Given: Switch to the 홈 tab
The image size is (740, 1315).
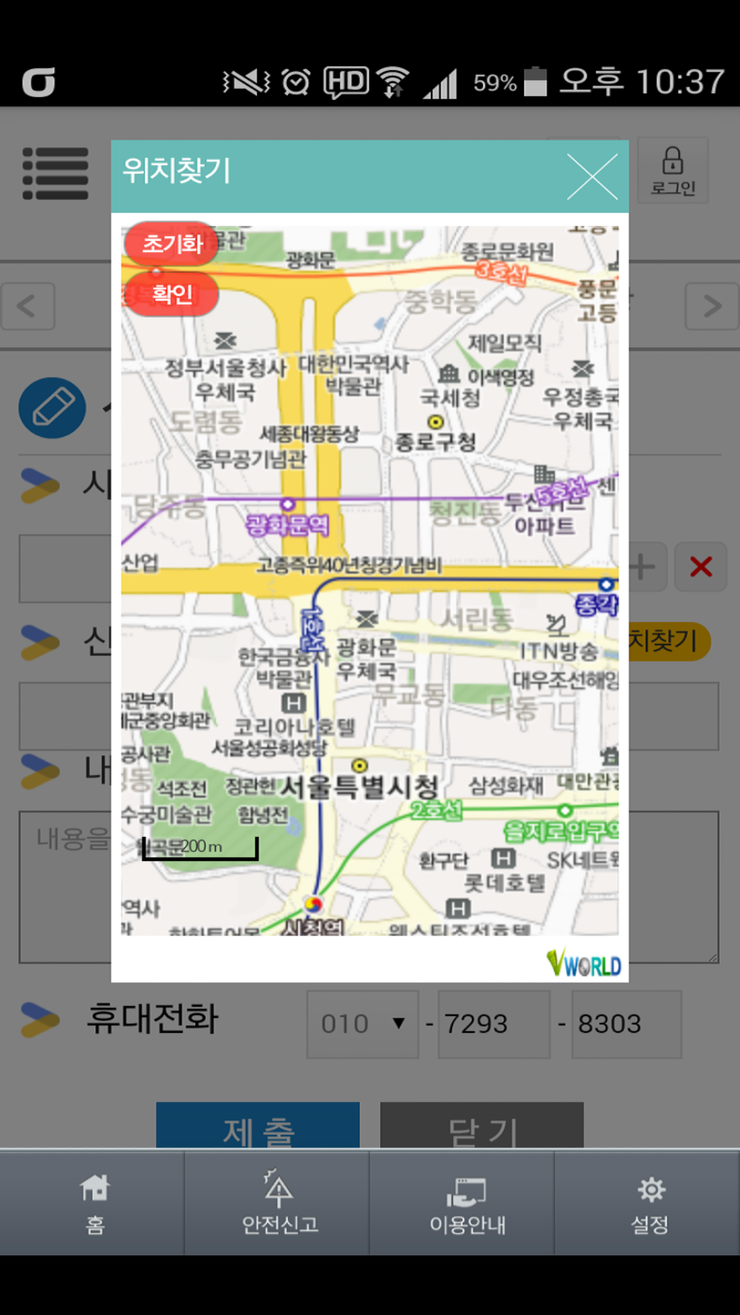Looking at the screenshot, I should tap(94, 1203).
